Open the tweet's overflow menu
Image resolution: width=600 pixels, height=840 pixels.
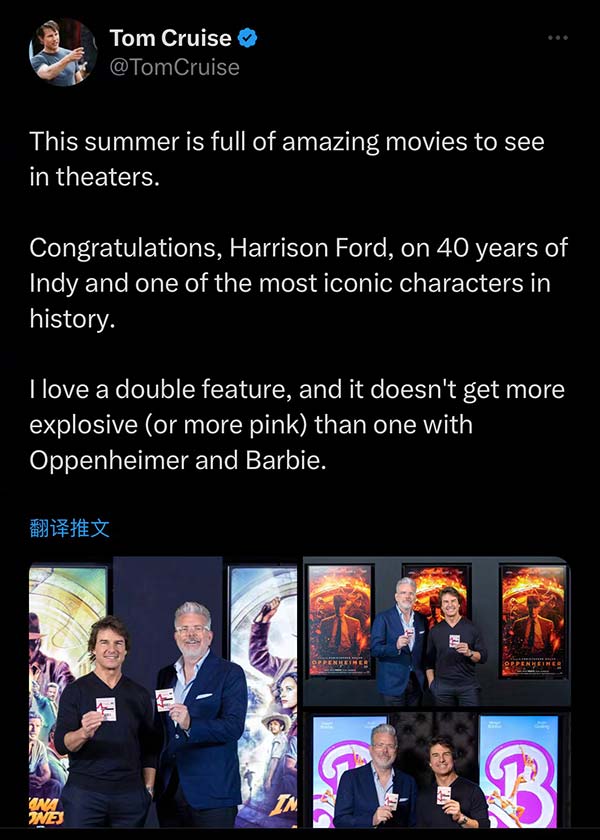(x=558, y=38)
